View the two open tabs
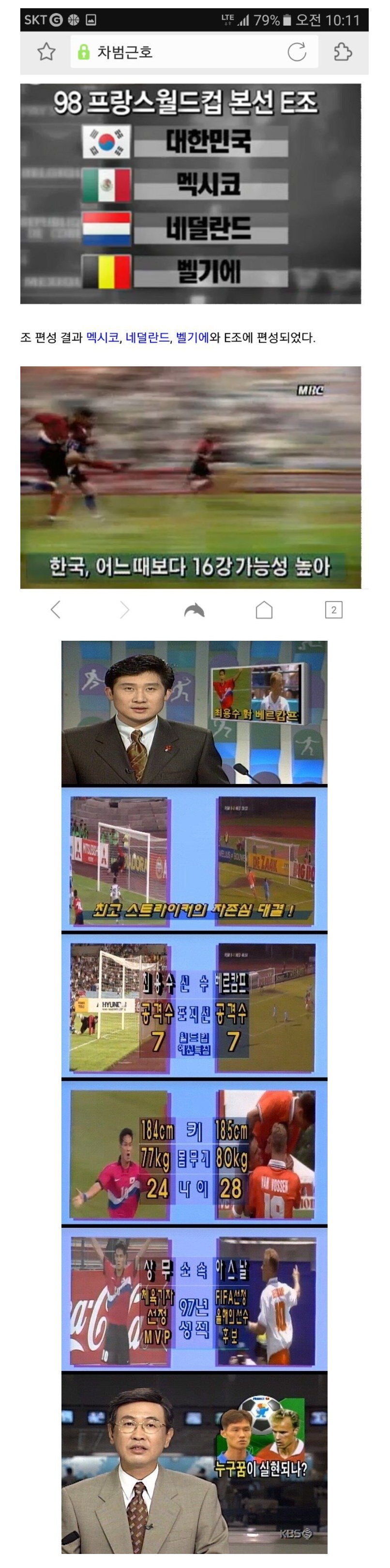 point(333,609)
